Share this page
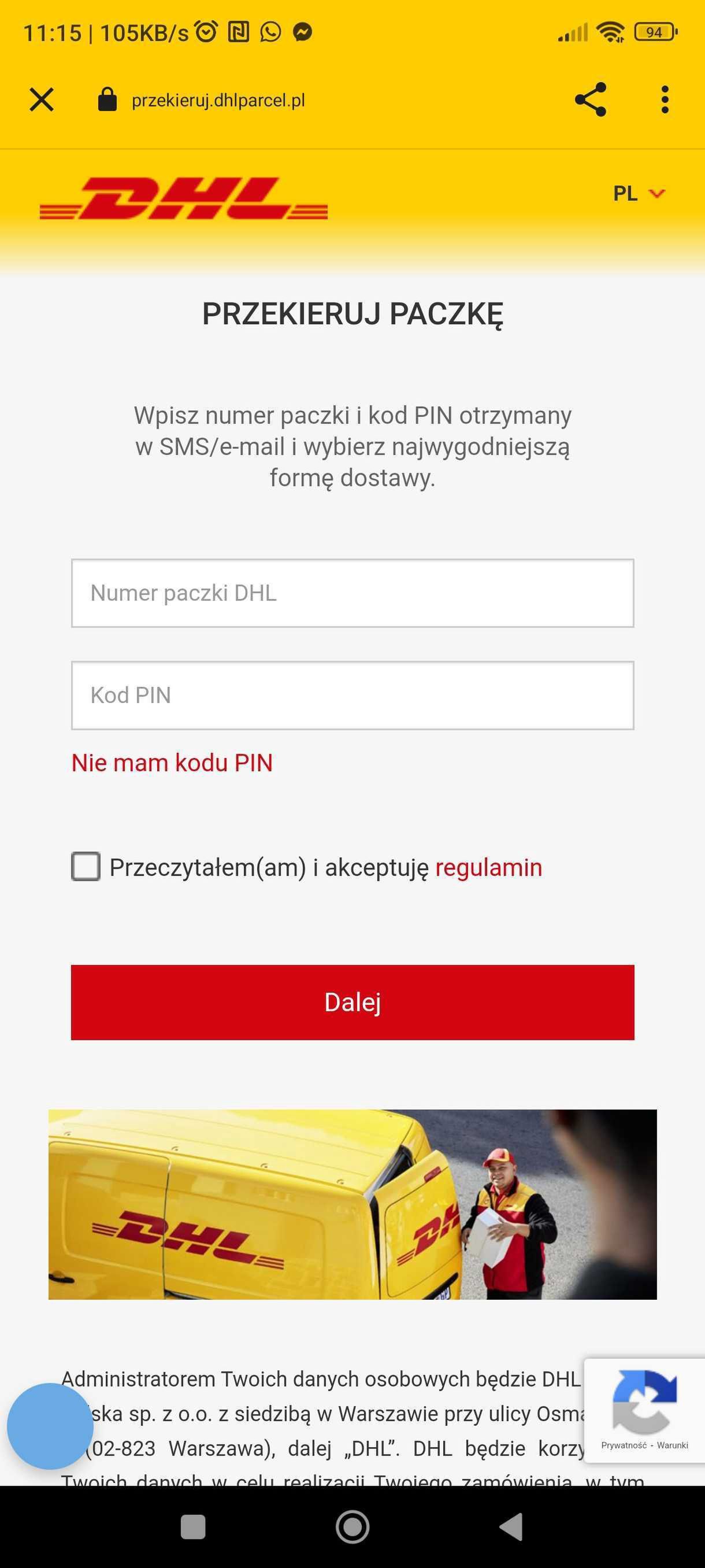Viewport: 705px width, 1568px height. [591, 99]
